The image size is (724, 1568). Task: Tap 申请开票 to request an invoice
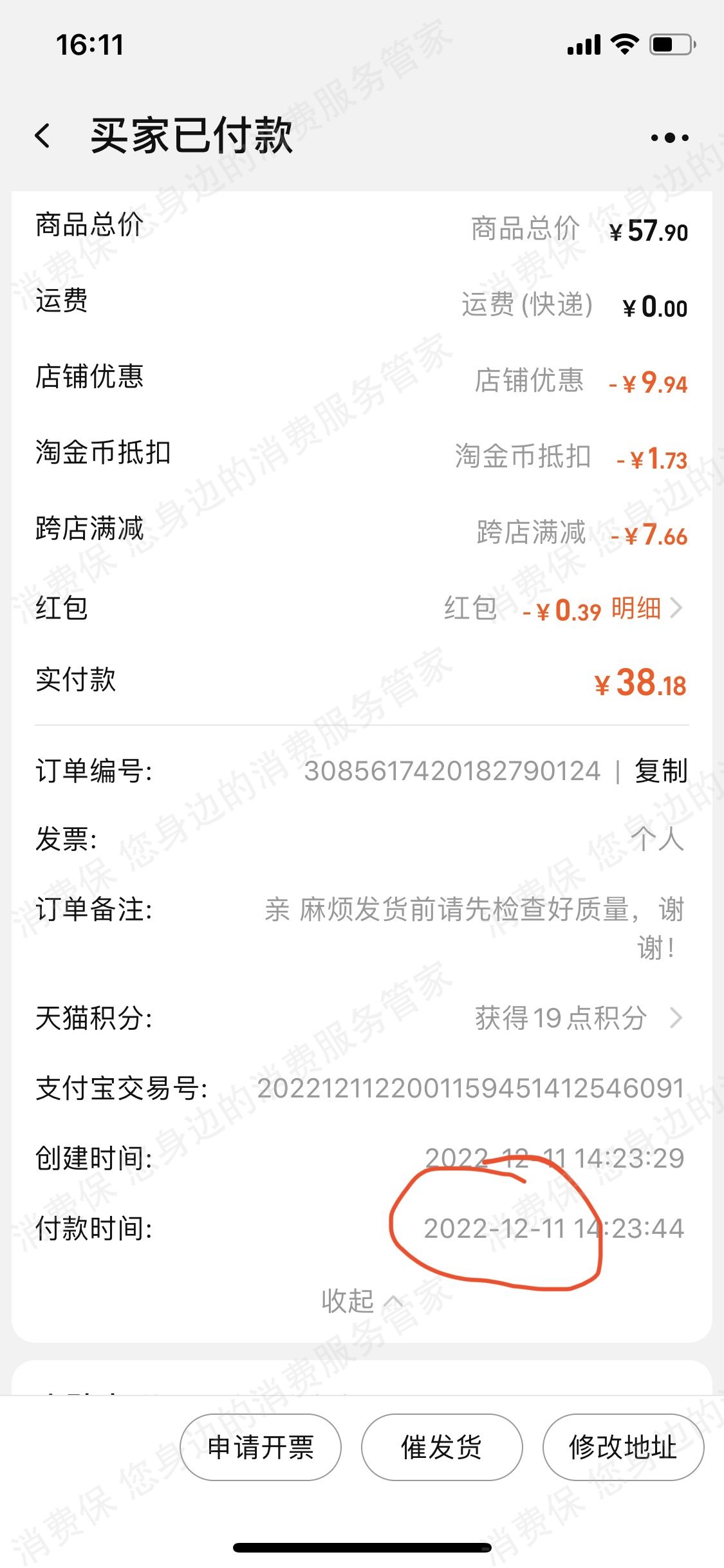coord(261,1448)
